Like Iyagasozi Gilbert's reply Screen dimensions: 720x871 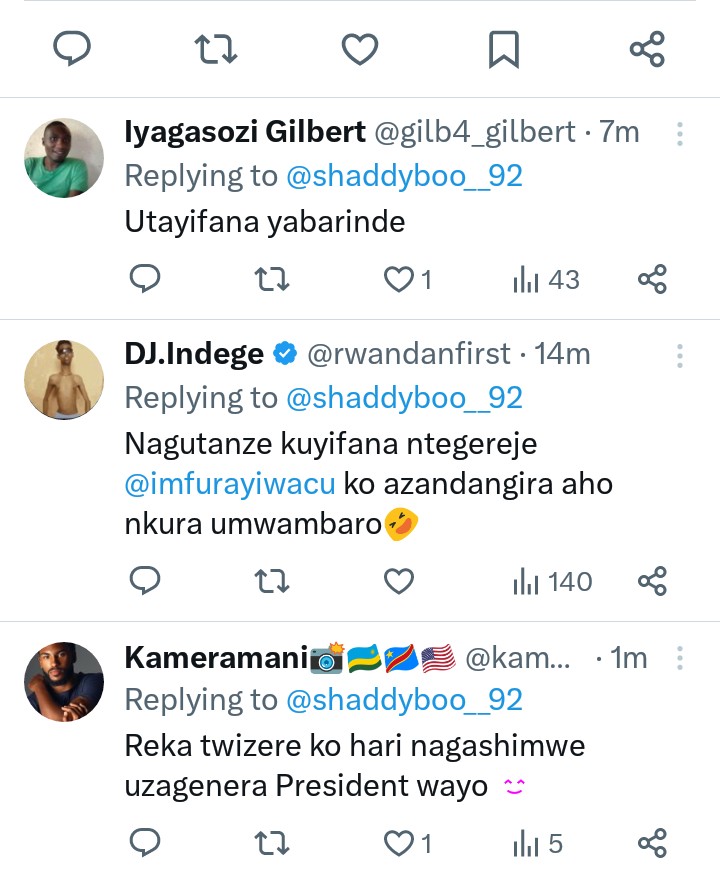pyautogui.click(x=400, y=281)
